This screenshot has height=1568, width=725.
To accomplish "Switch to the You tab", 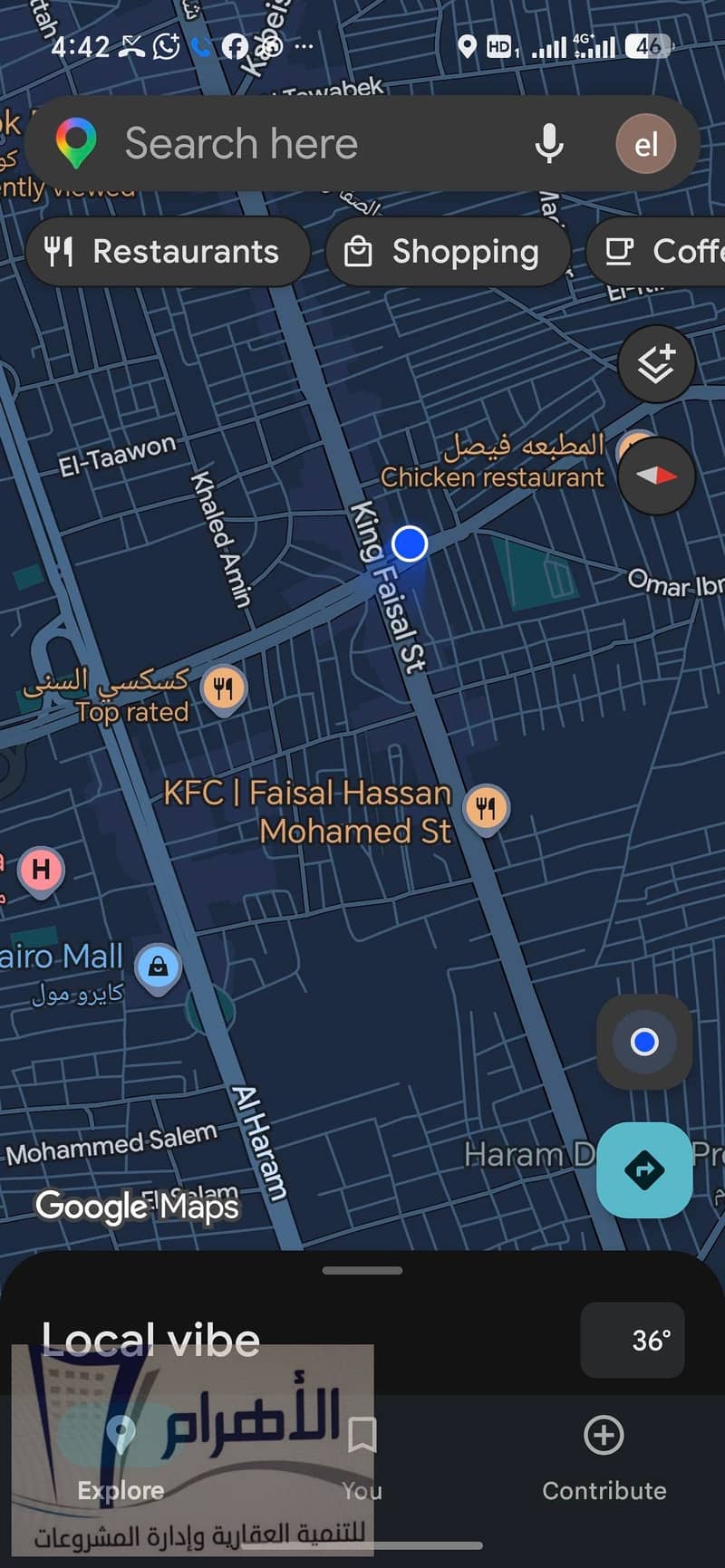I will pos(362,1458).
